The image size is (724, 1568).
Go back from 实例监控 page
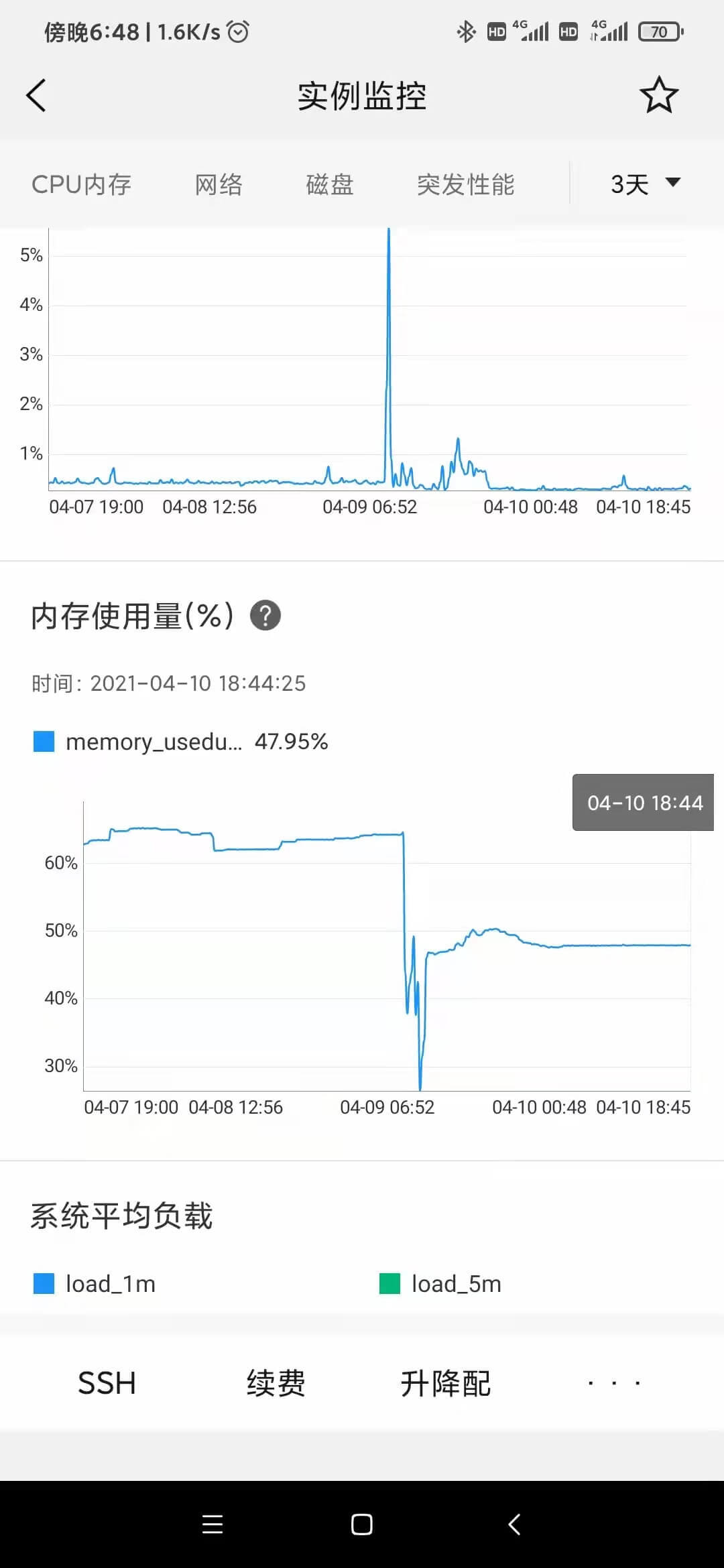click(36, 96)
